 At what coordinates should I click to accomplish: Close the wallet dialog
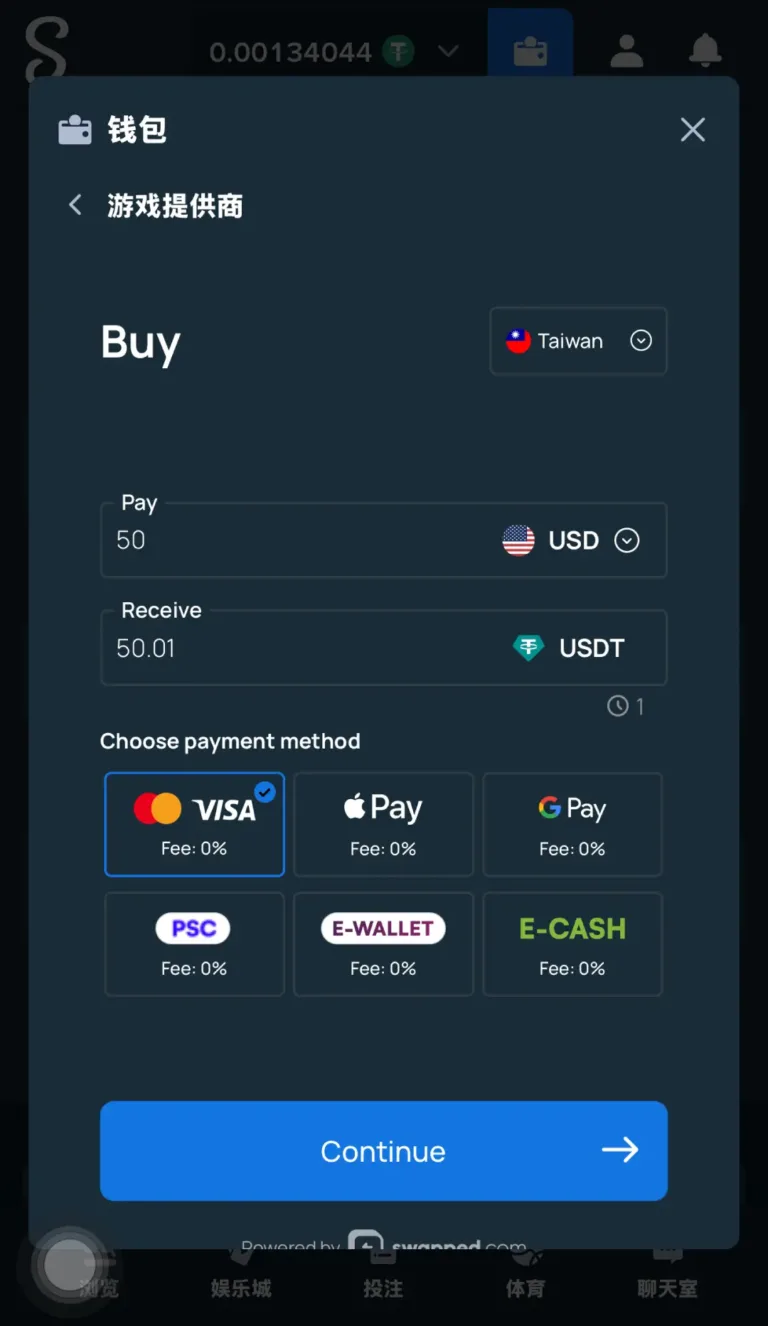tap(692, 130)
